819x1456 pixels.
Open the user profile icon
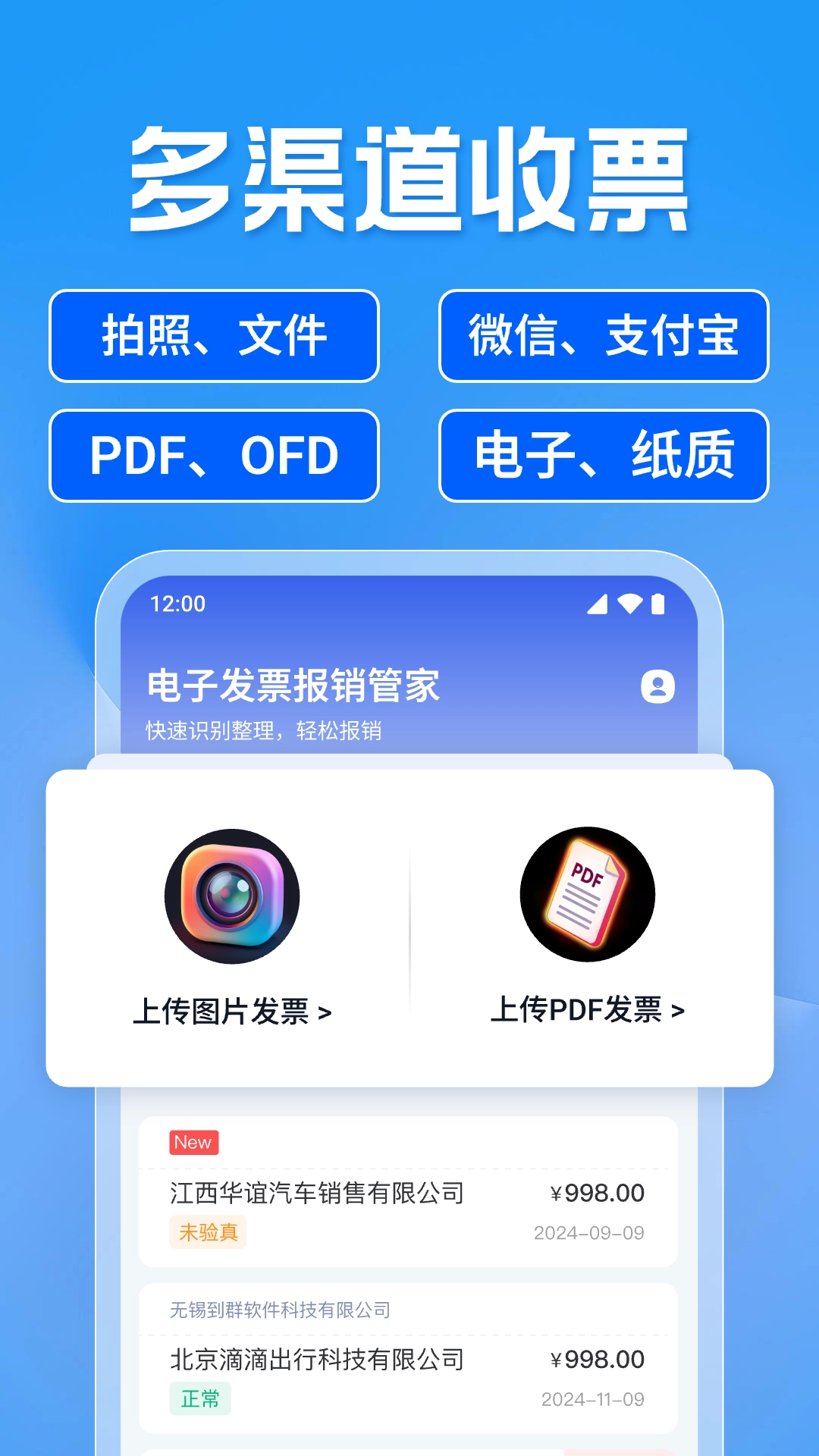click(x=659, y=689)
